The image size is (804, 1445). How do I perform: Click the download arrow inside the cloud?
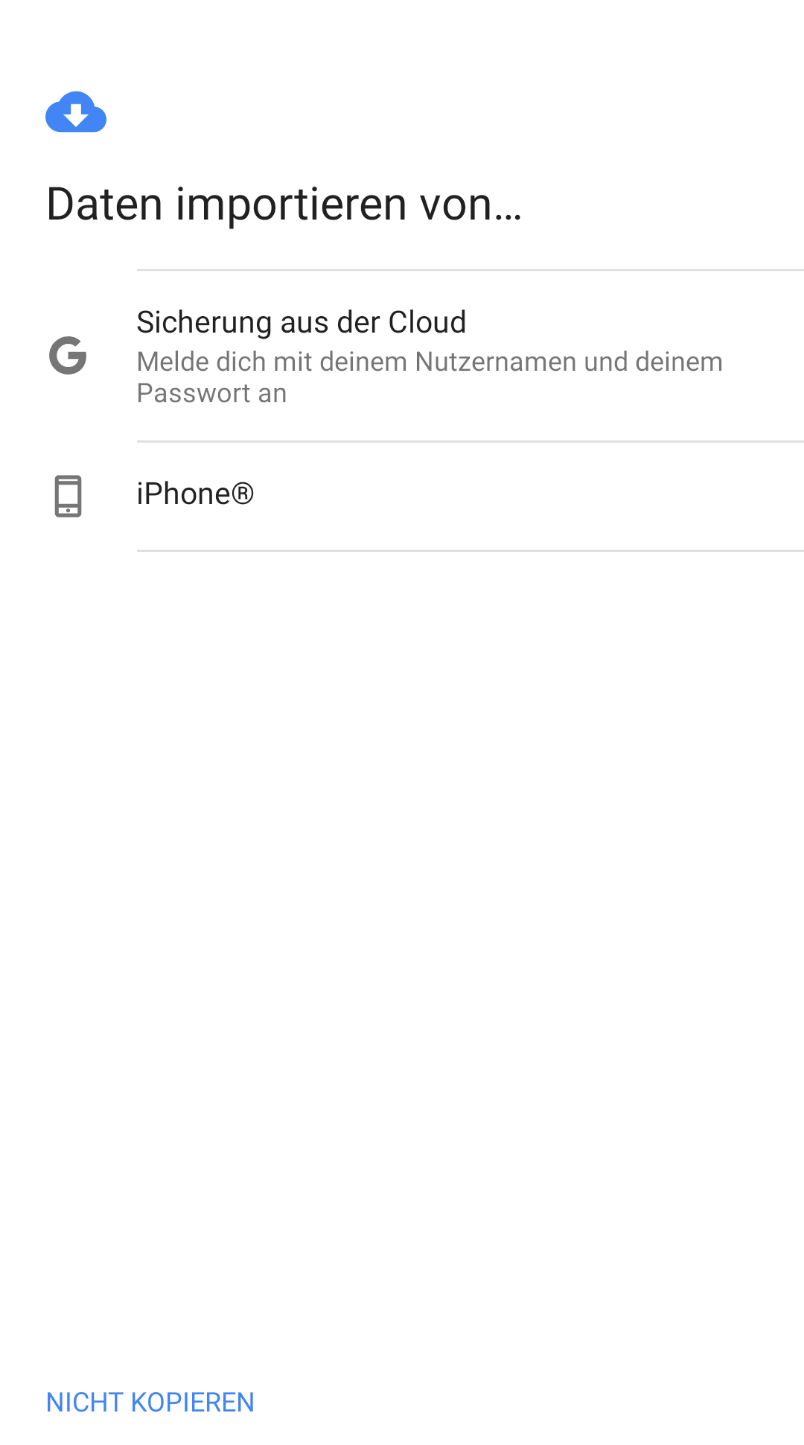coord(75,113)
